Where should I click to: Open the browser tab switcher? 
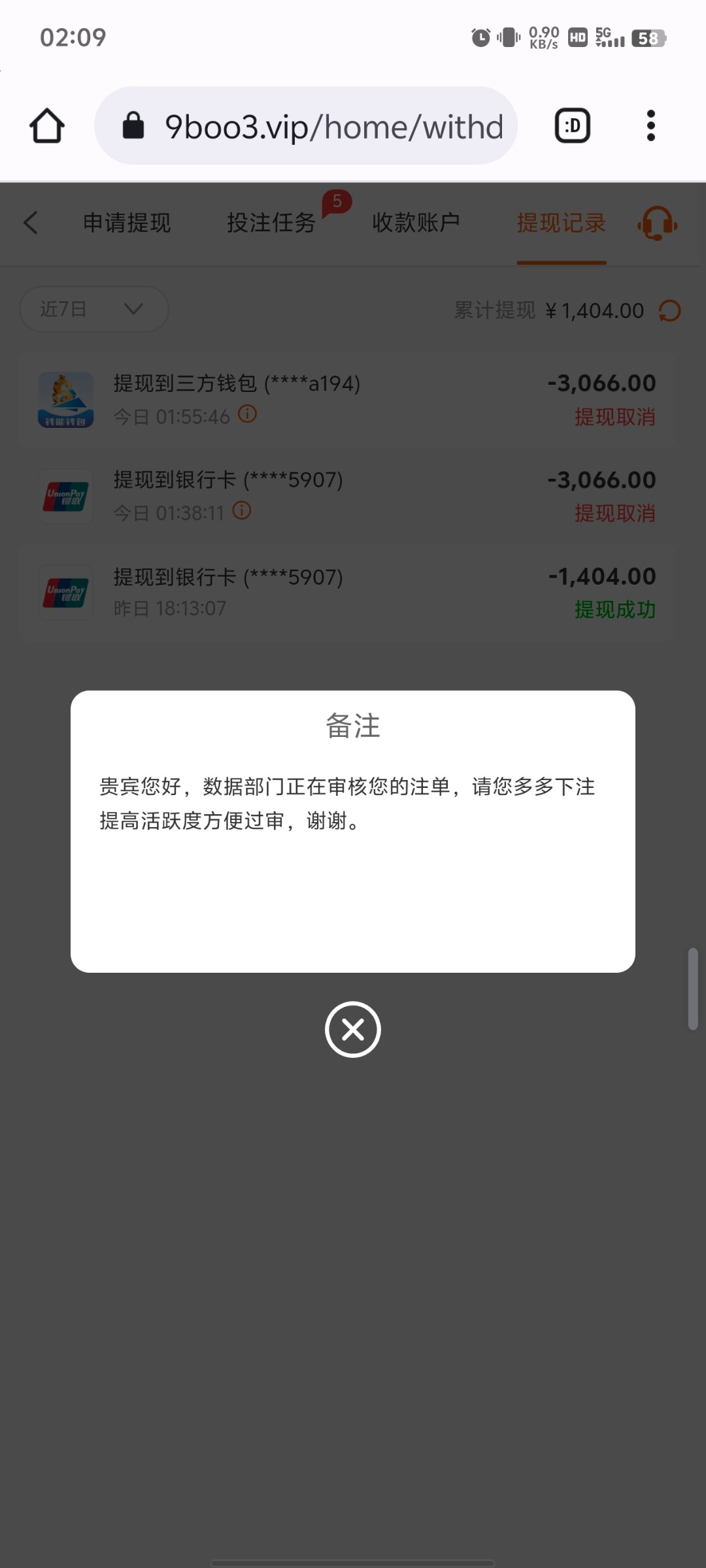tap(573, 125)
